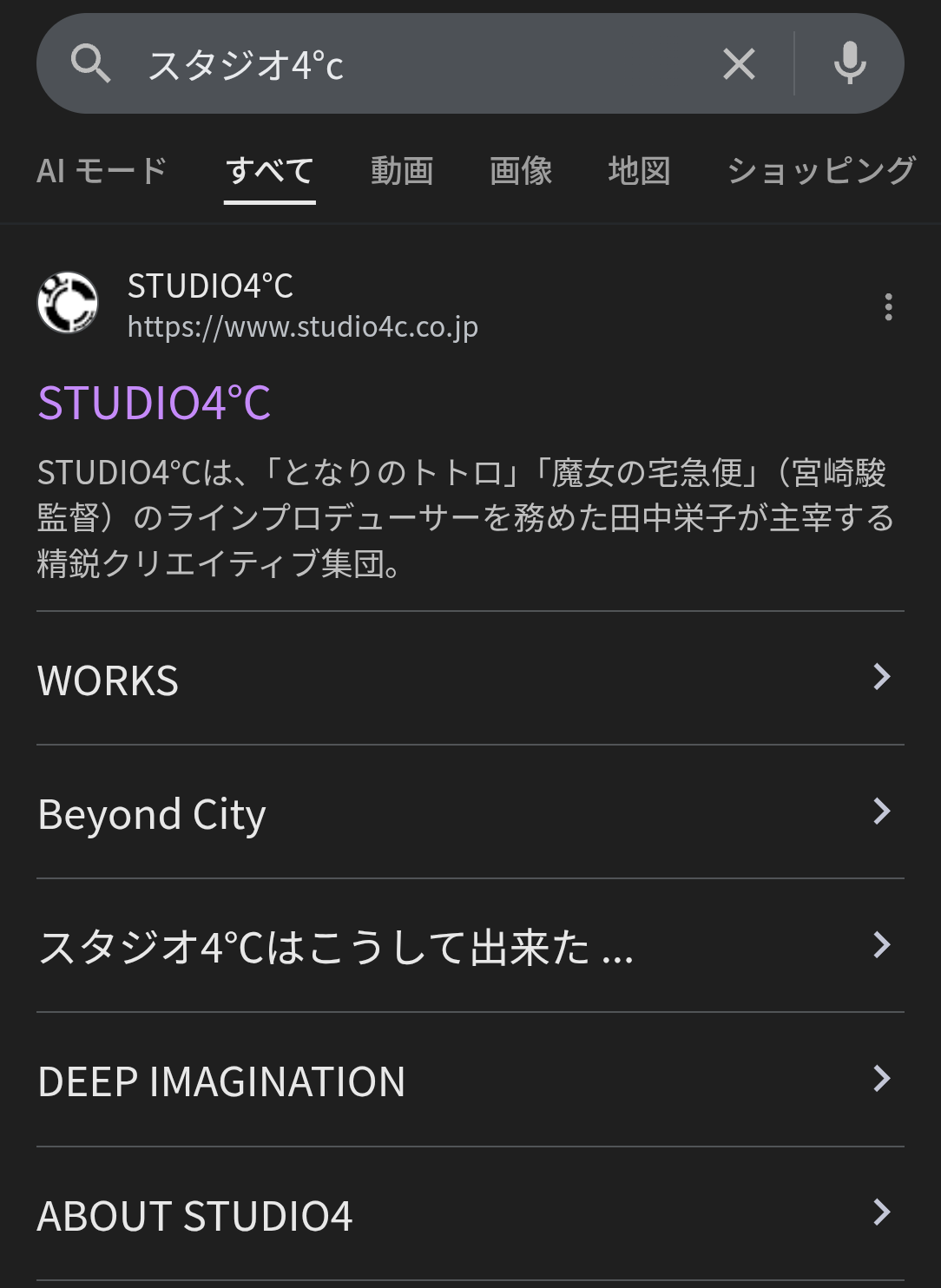Viewport: 941px width, 1288px height.
Task: Switch to the ショッピング tab
Action: point(821,170)
